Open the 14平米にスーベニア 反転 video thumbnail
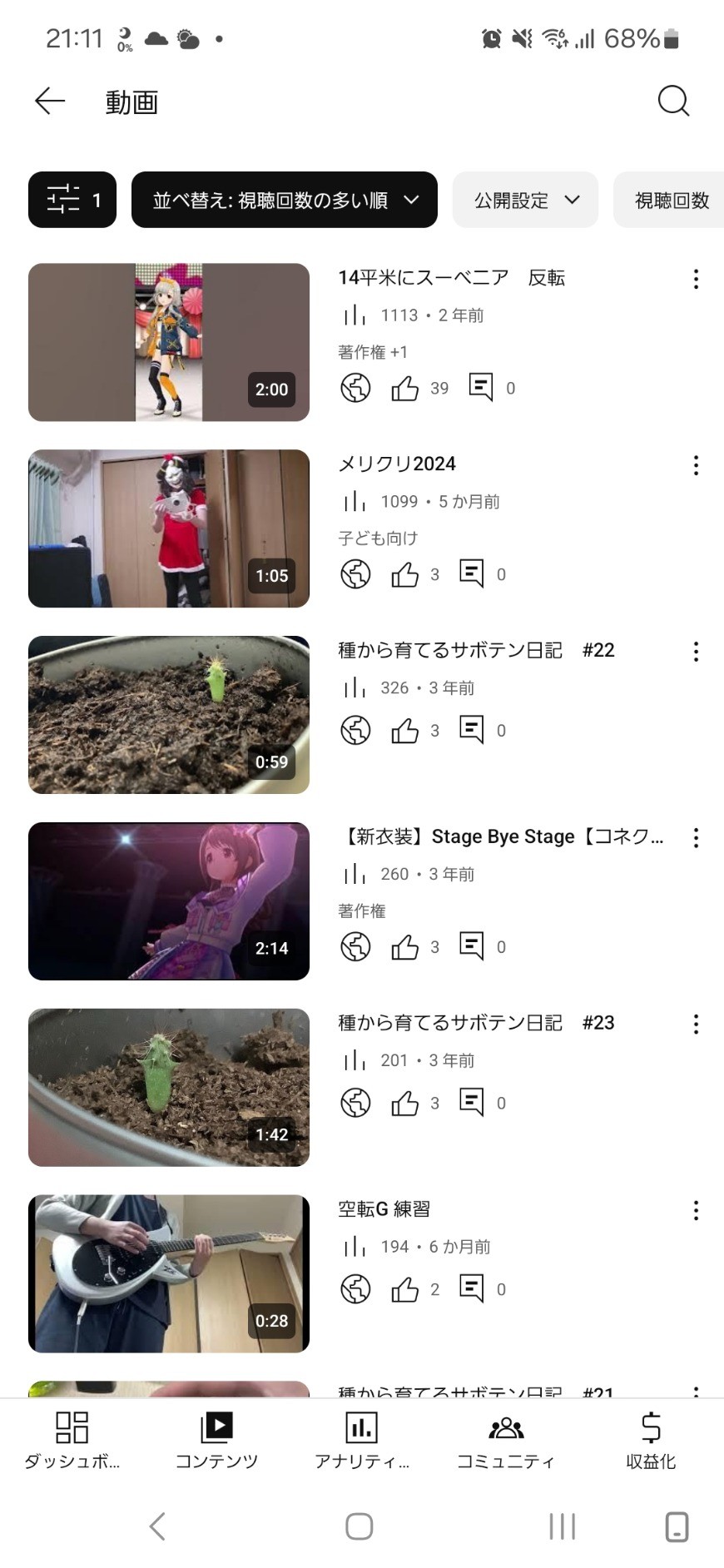724x1568 pixels. pos(169,342)
